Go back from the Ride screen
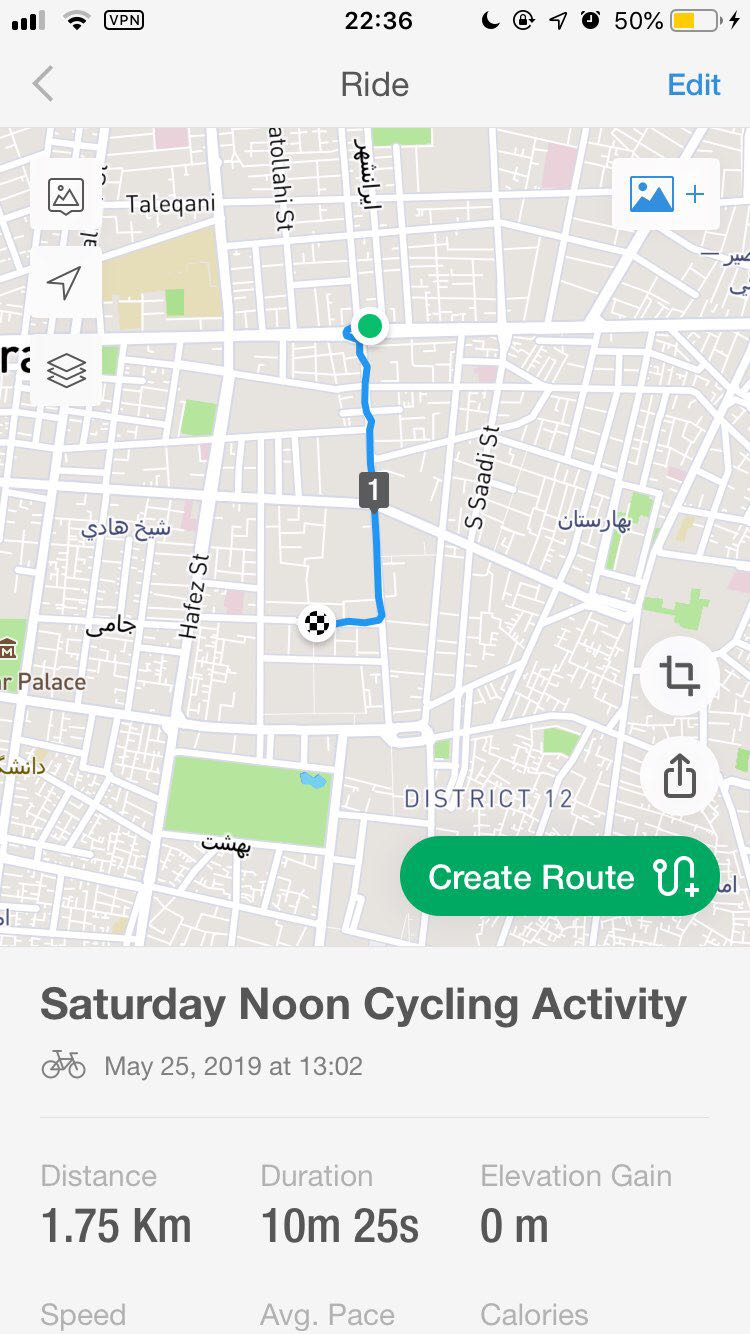 43,85
